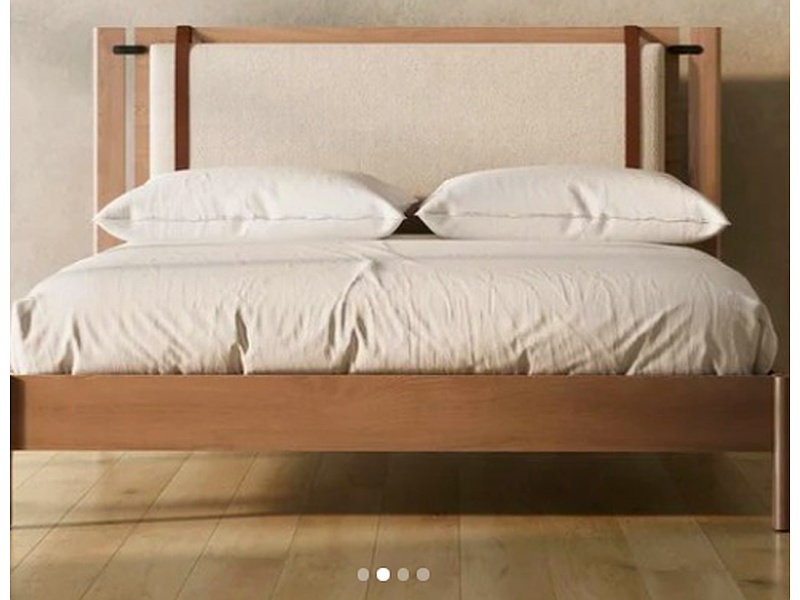Jump to the first image dot

pyautogui.click(x=363, y=575)
